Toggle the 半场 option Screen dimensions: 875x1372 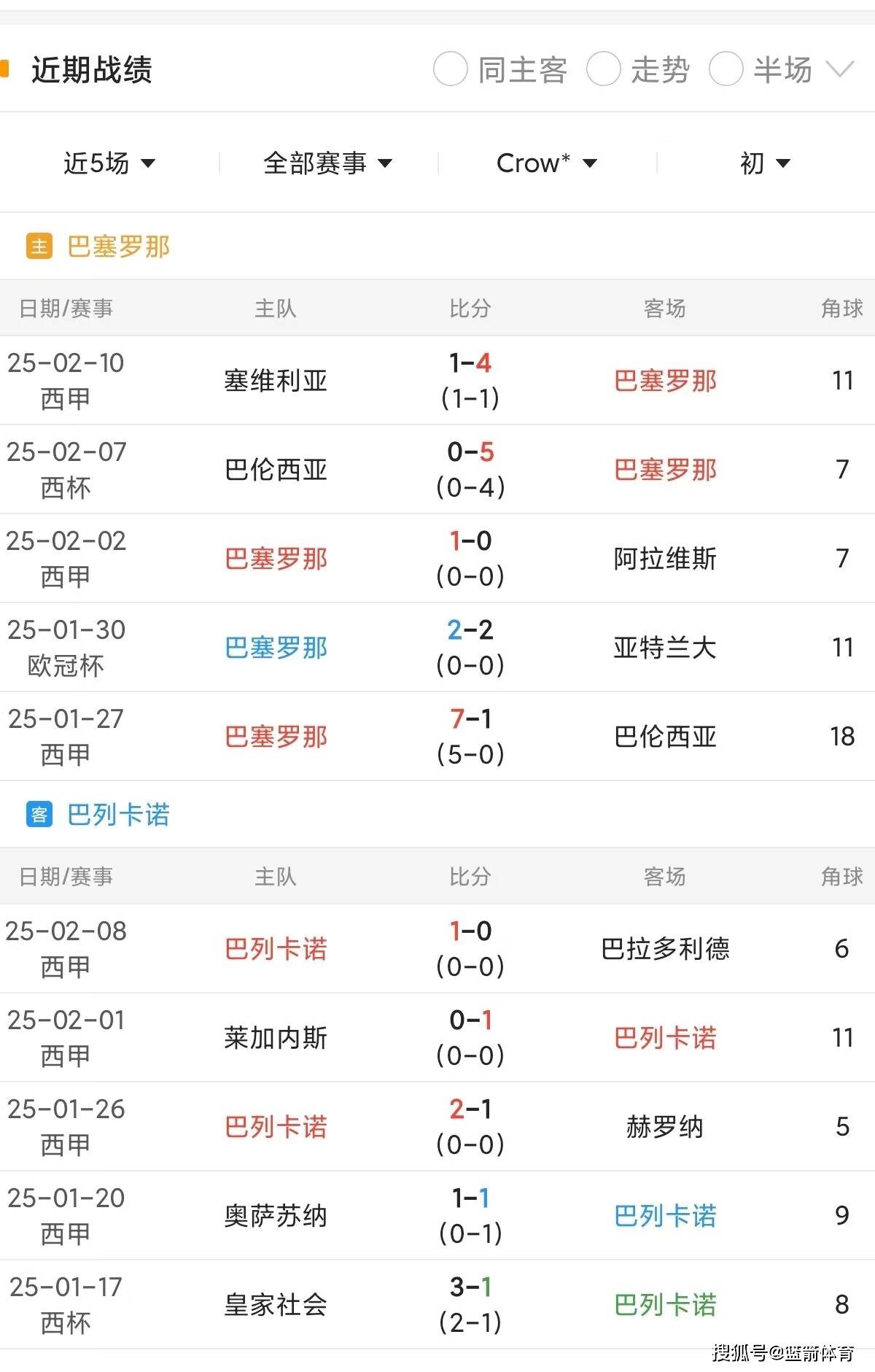(x=726, y=70)
